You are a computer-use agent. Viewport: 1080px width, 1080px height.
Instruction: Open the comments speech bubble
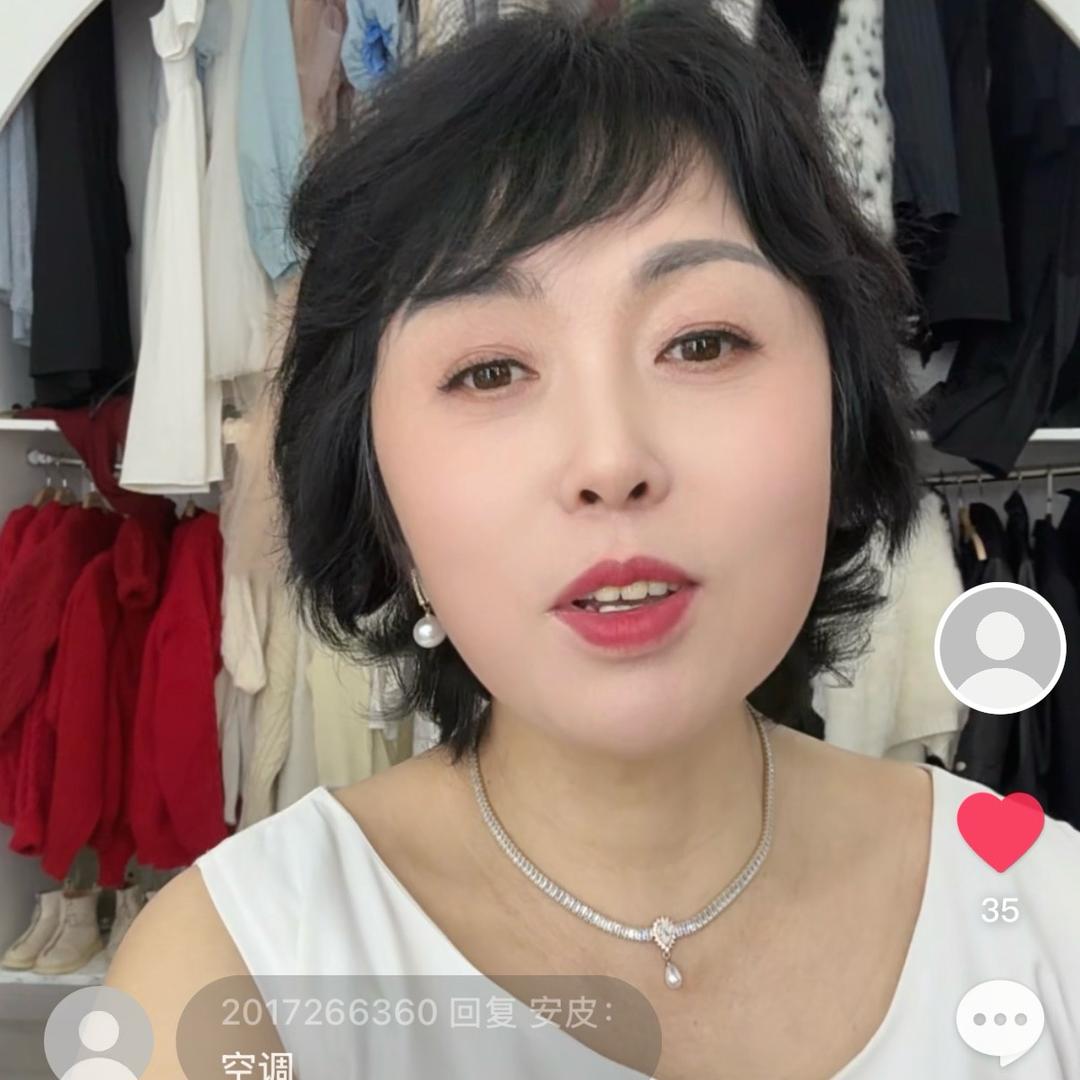[x=1000, y=1020]
